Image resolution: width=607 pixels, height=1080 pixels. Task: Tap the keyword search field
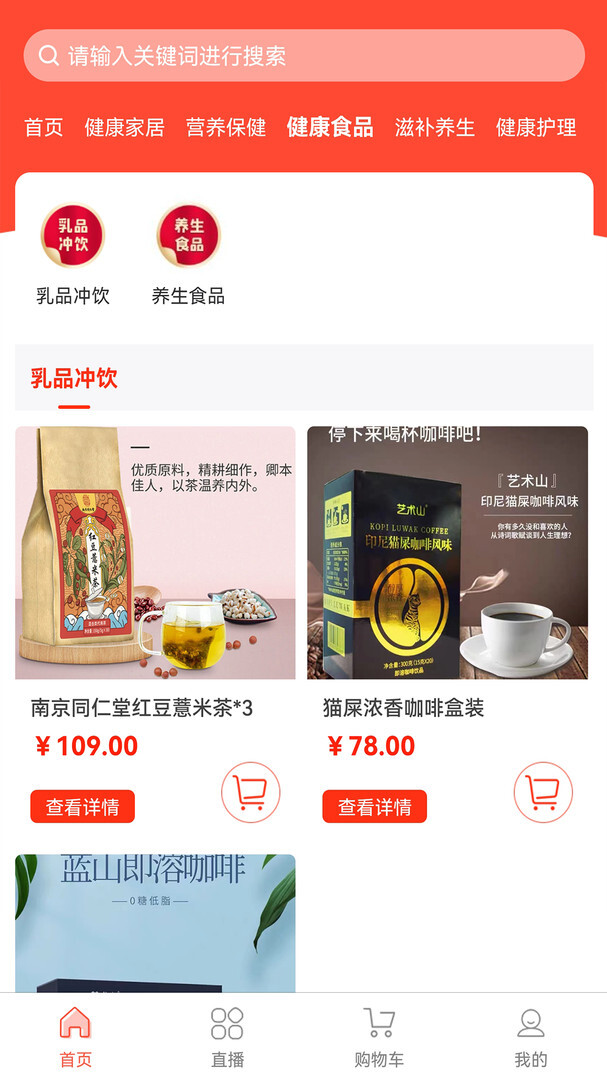303,56
